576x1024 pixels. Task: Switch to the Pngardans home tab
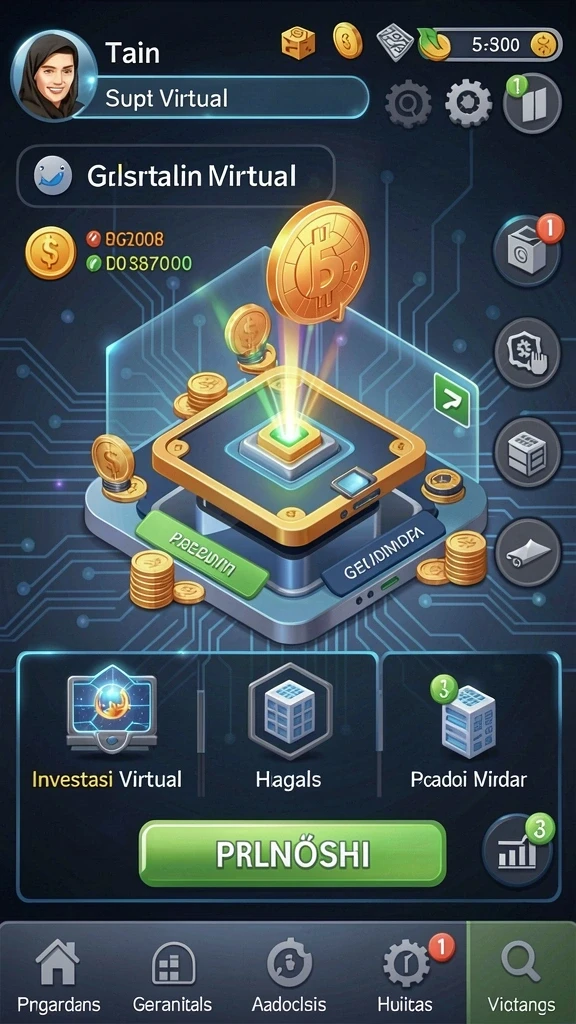(59, 975)
